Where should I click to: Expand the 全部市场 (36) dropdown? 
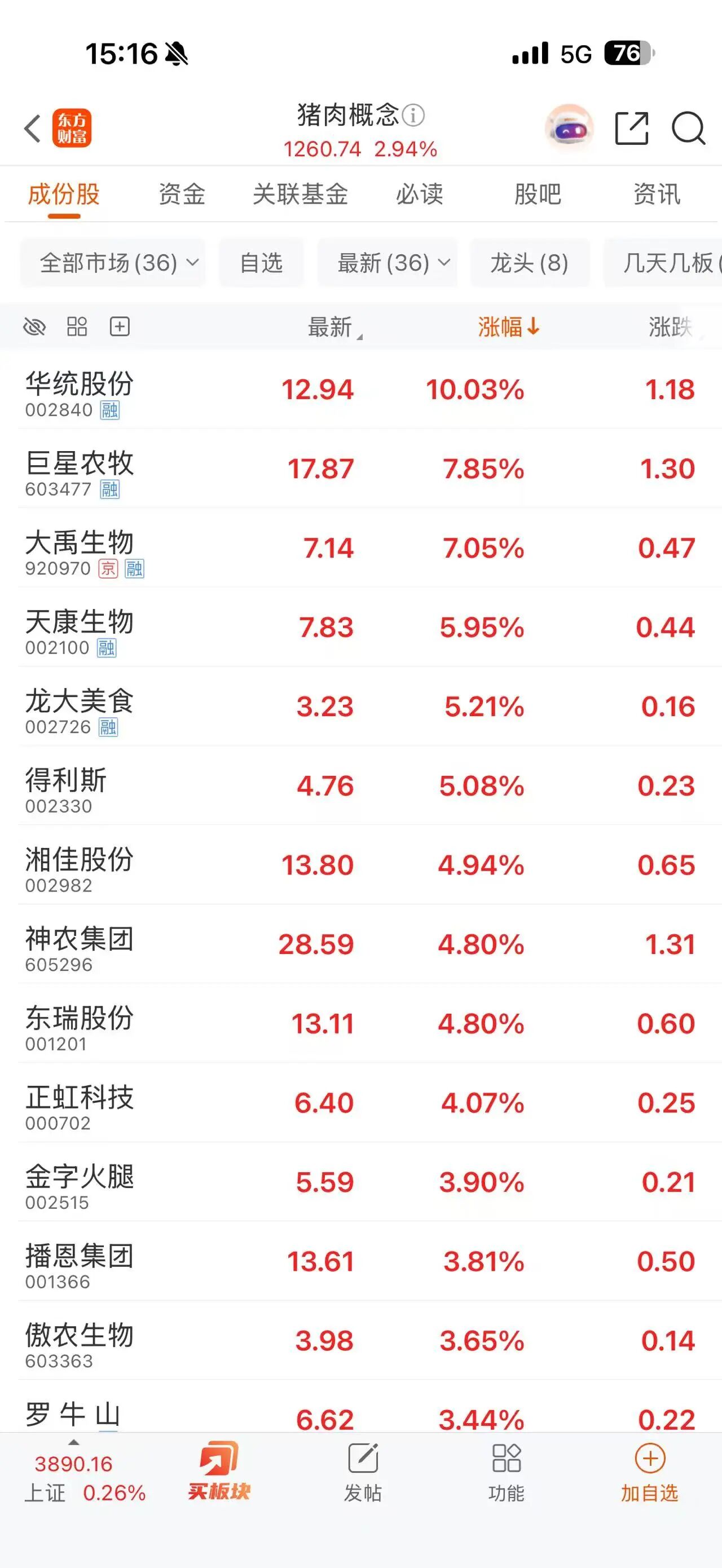(x=113, y=263)
